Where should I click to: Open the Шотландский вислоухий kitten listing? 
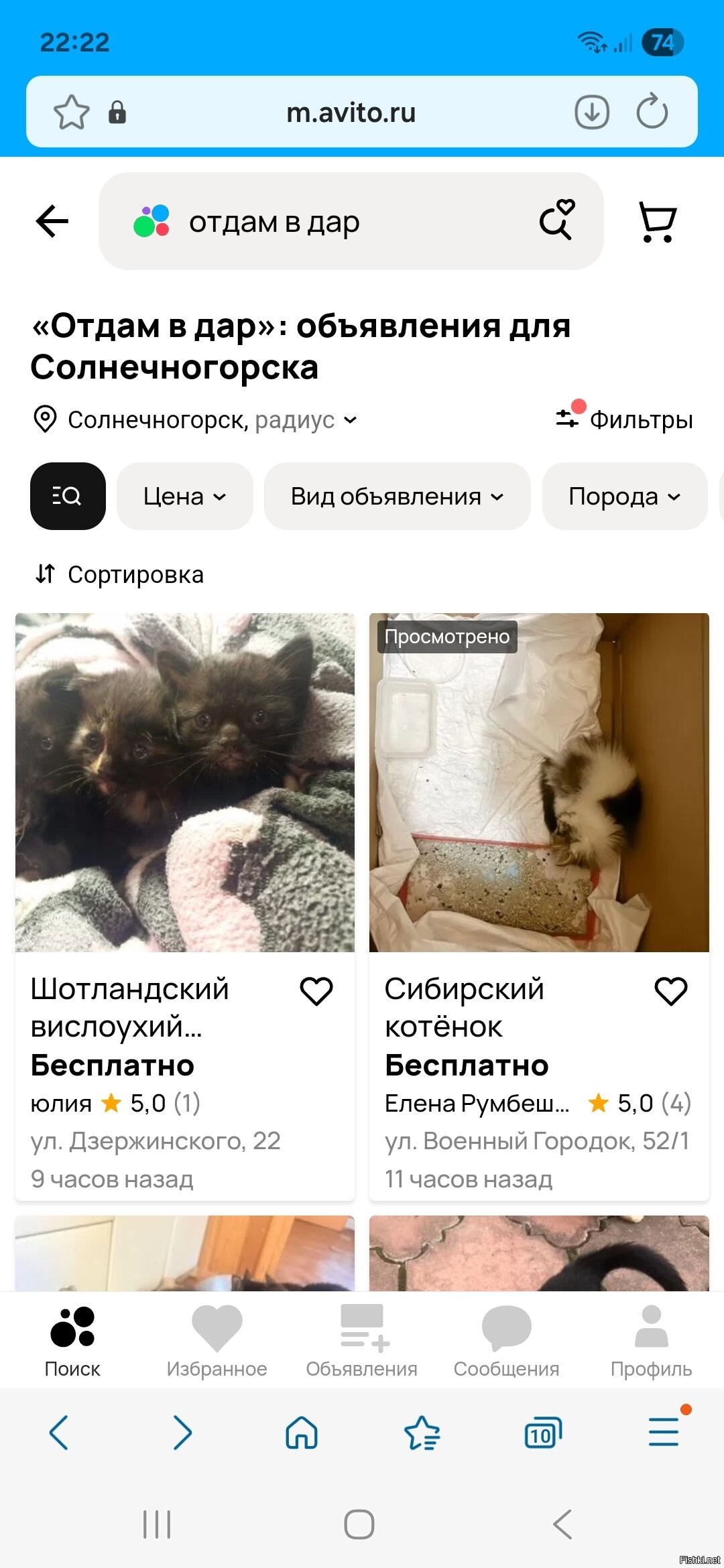click(185, 783)
